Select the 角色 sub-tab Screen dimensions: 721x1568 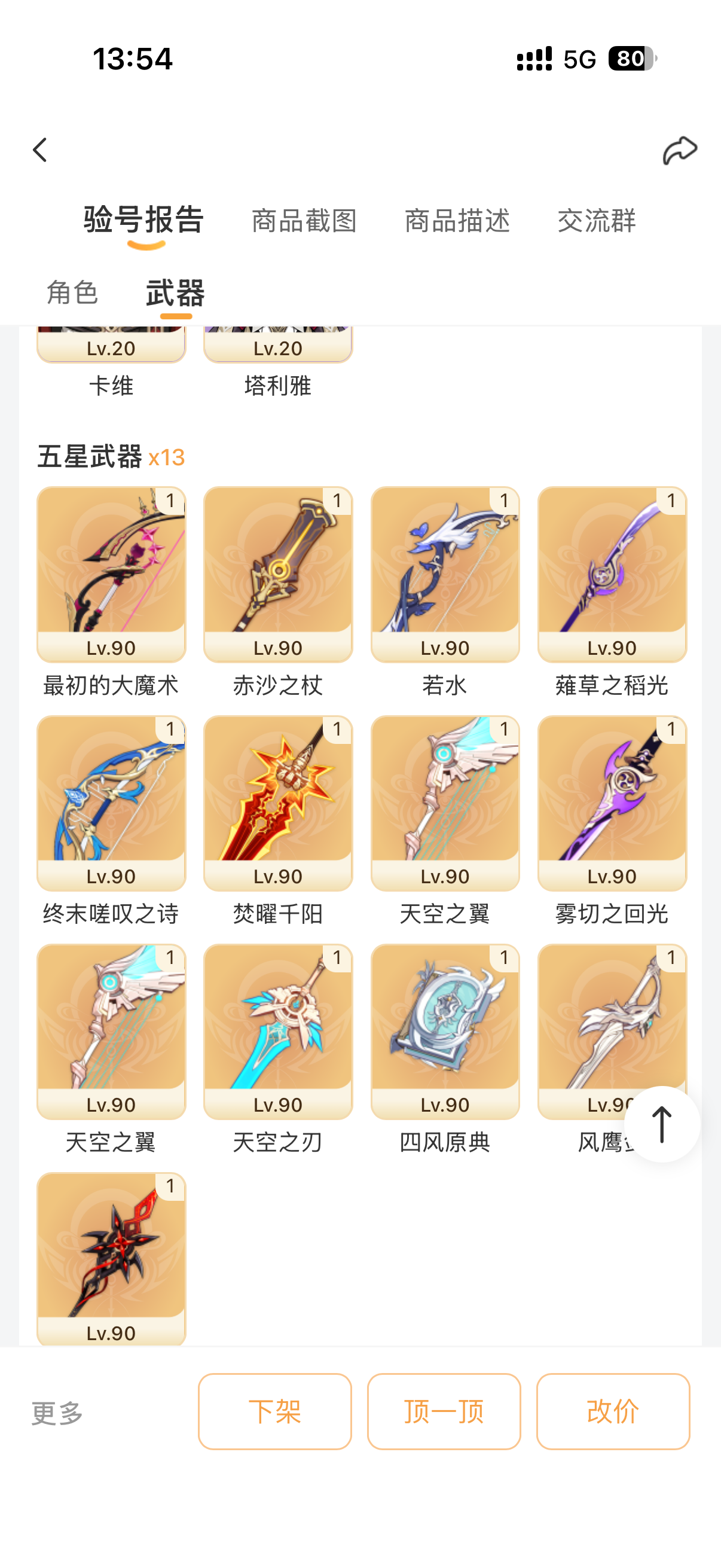pyautogui.click(x=72, y=293)
